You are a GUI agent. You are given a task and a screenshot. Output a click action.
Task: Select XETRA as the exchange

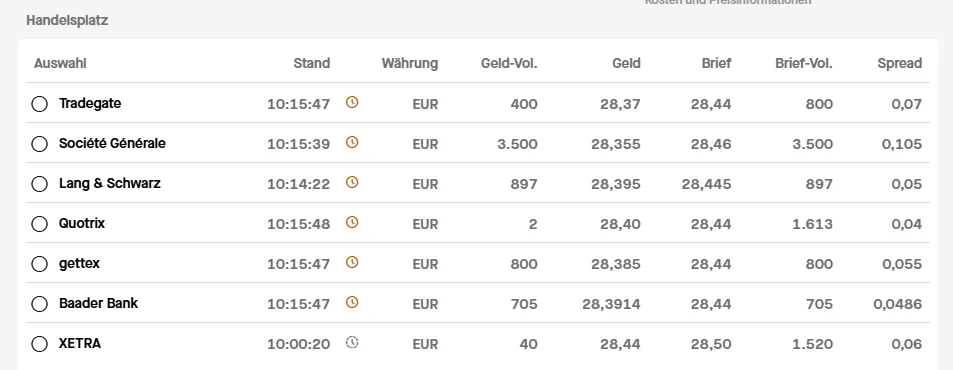click(40, 344)
